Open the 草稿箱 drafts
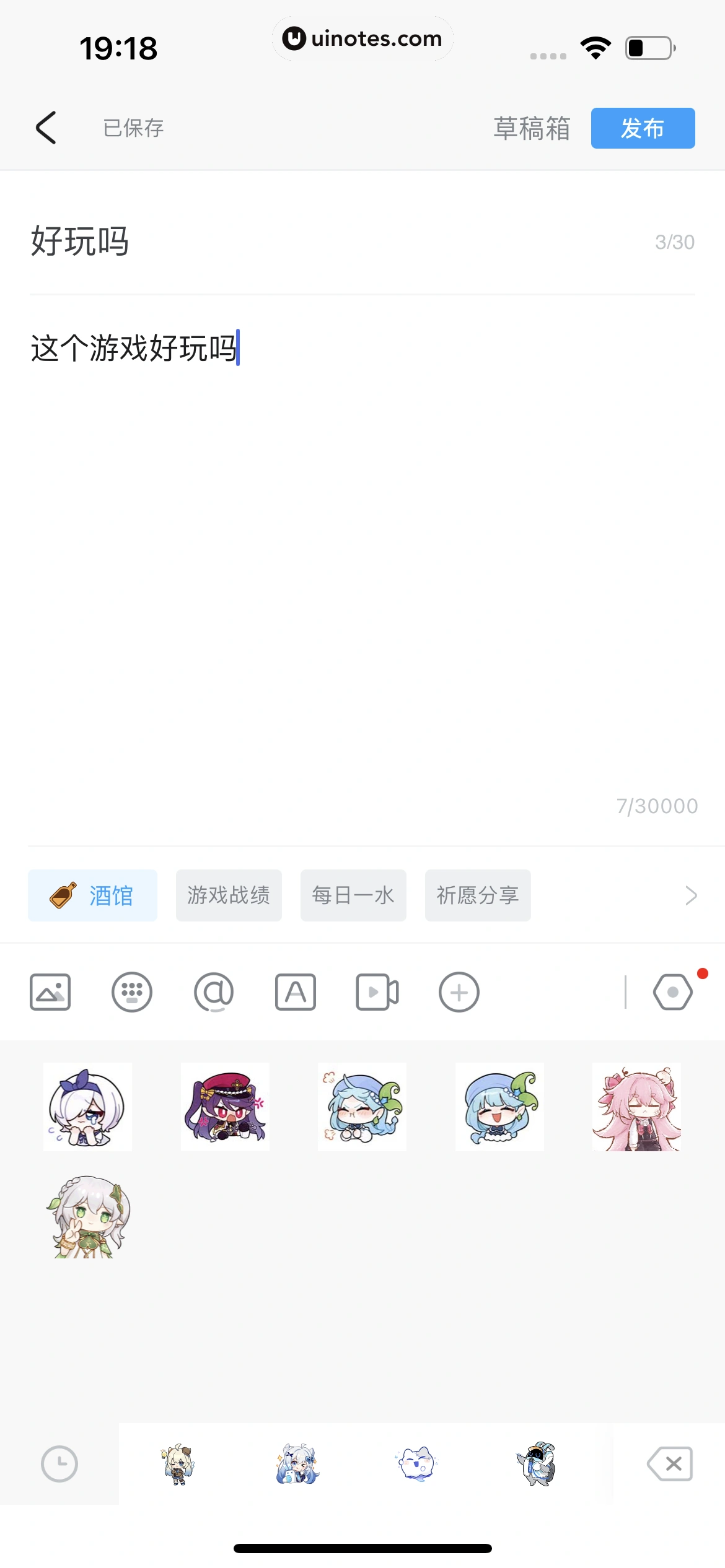Image resolution: width=725 pixels, height=1568 pixels. click(x=531, y=128)
